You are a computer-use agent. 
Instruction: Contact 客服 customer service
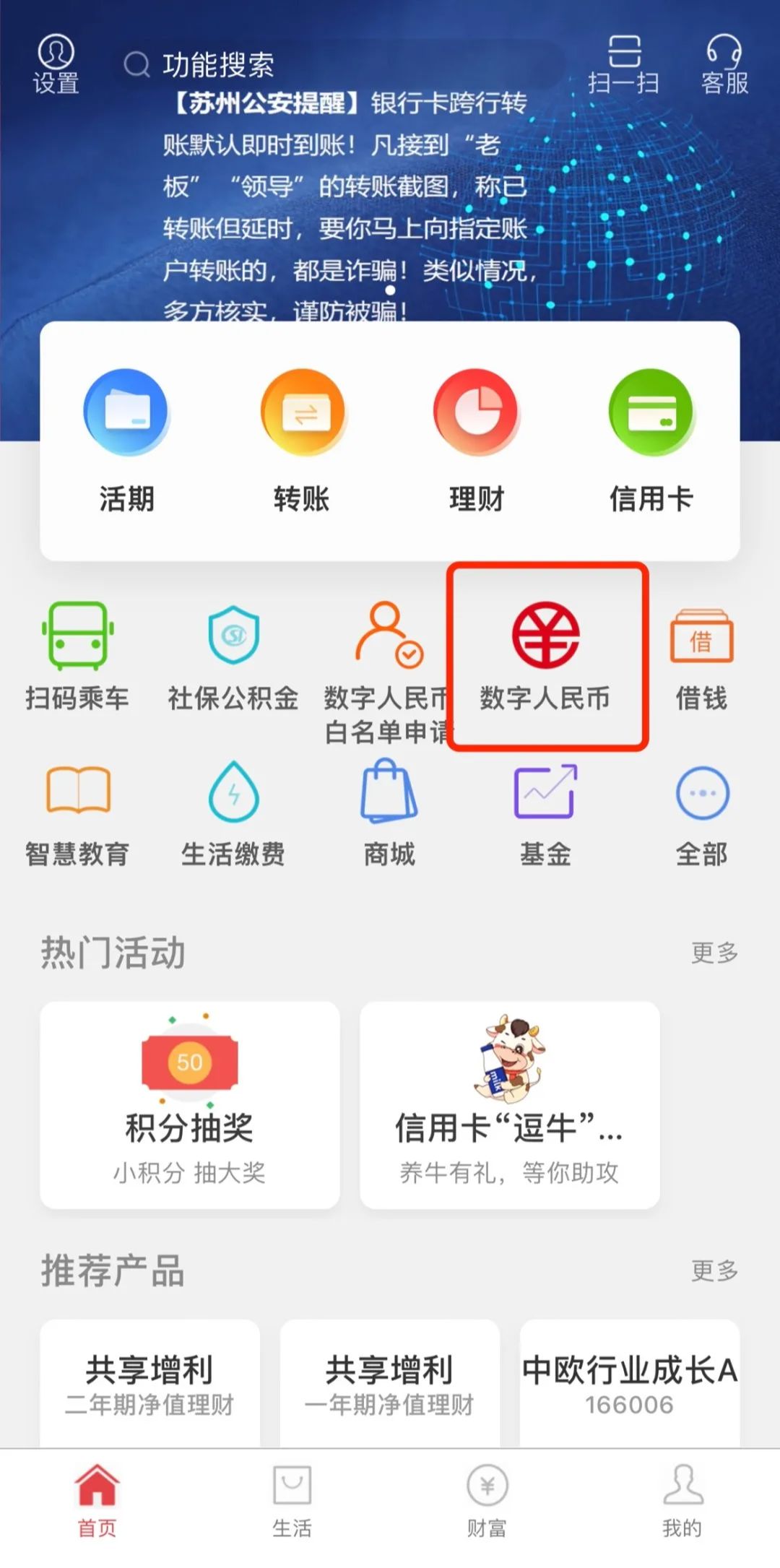[x=724, y=64]
